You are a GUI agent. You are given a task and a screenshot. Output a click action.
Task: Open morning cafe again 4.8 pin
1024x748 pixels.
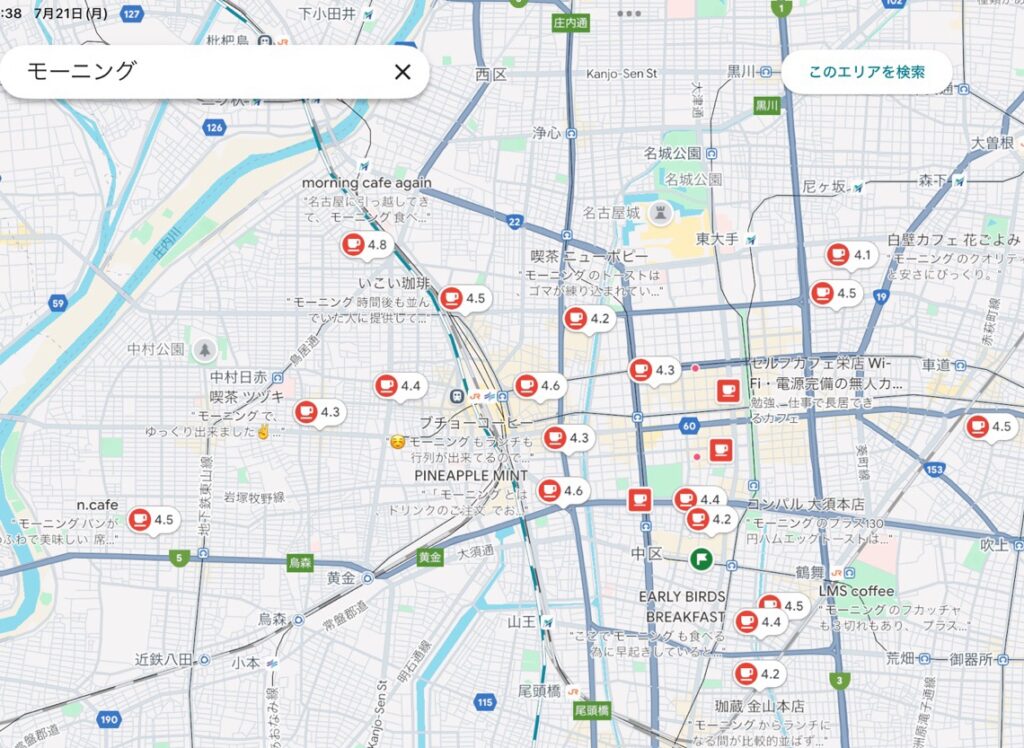click(x=364, y=245)
